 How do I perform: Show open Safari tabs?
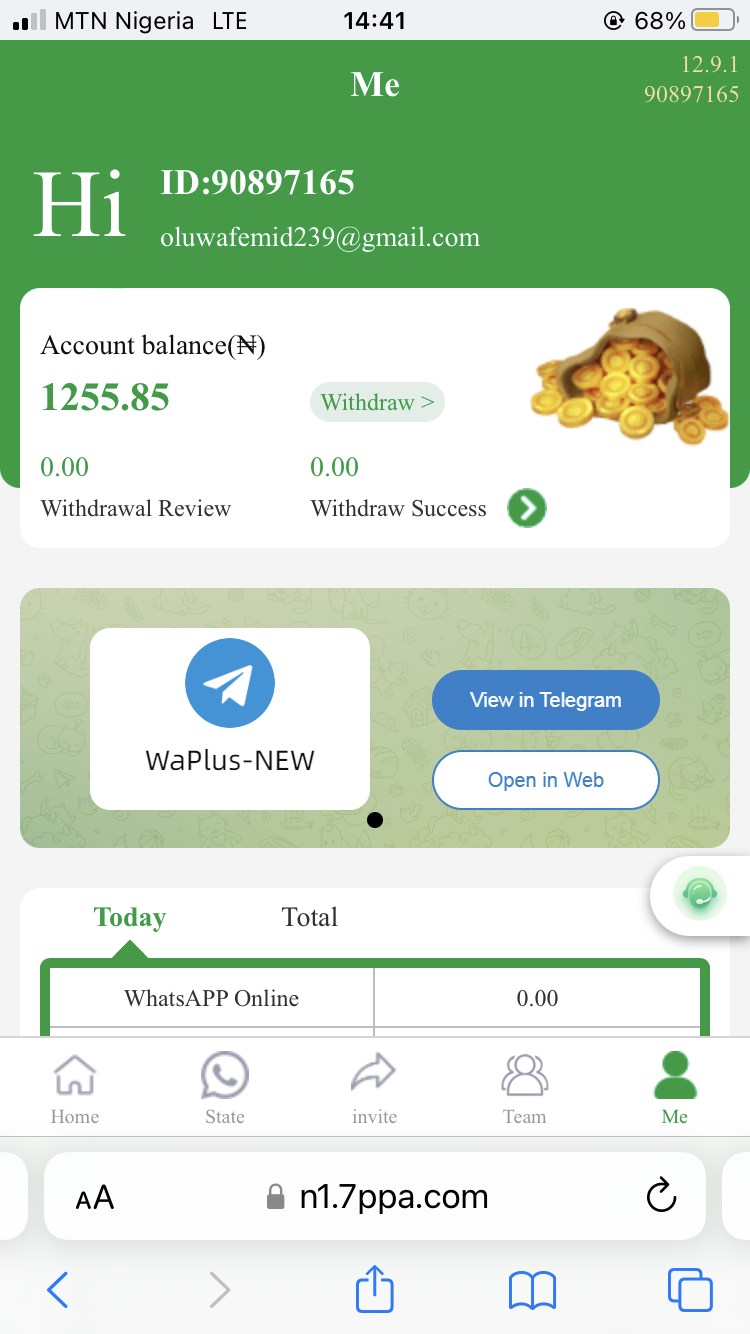pos(690,1290)
